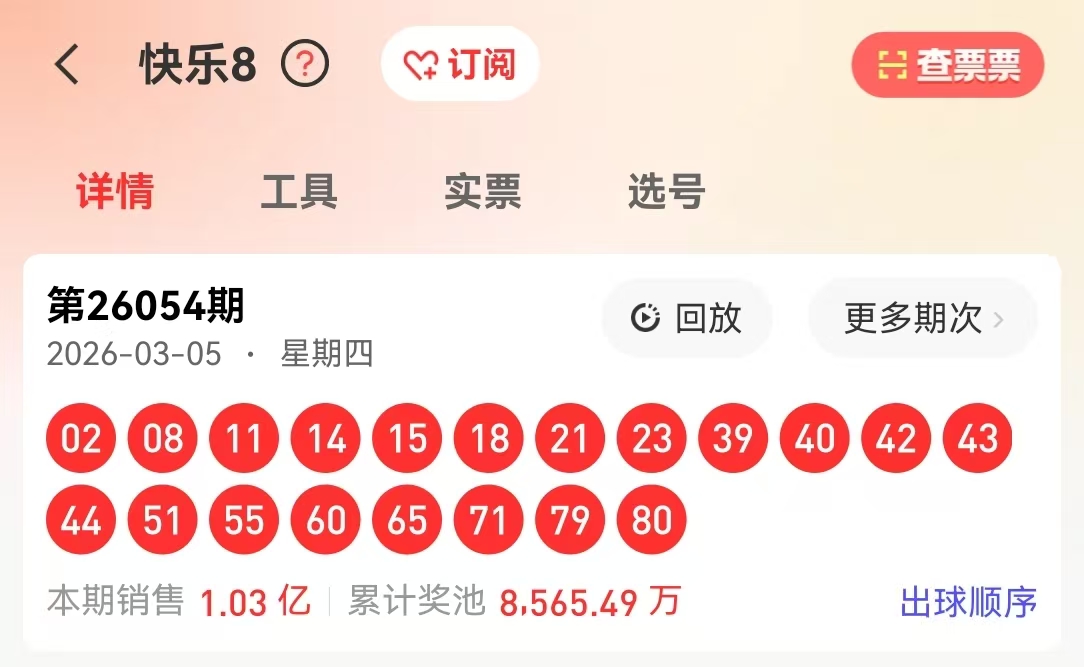Select the 详情 tab
1084x667 pixels.
click(115, 191)
